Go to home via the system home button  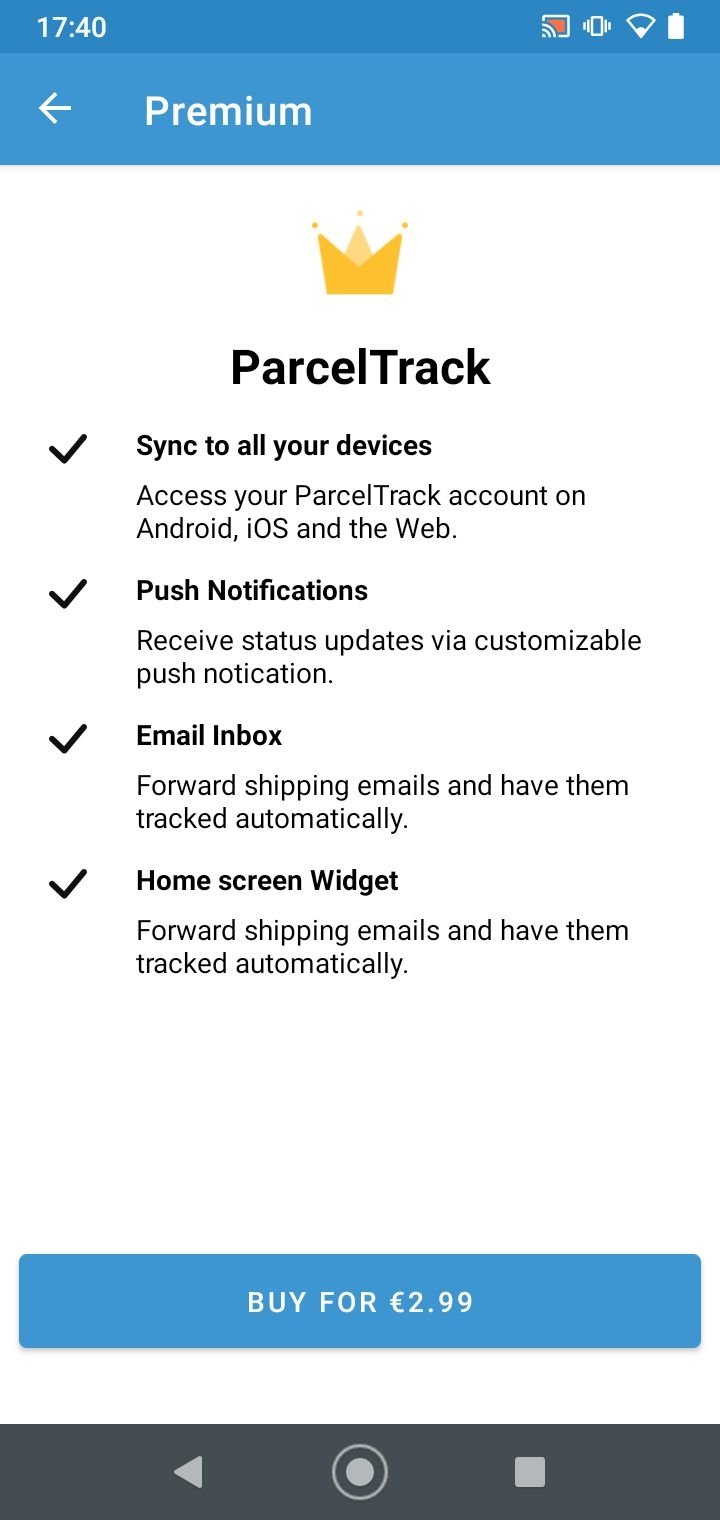pyautogui.click(x=360, y=1472)
